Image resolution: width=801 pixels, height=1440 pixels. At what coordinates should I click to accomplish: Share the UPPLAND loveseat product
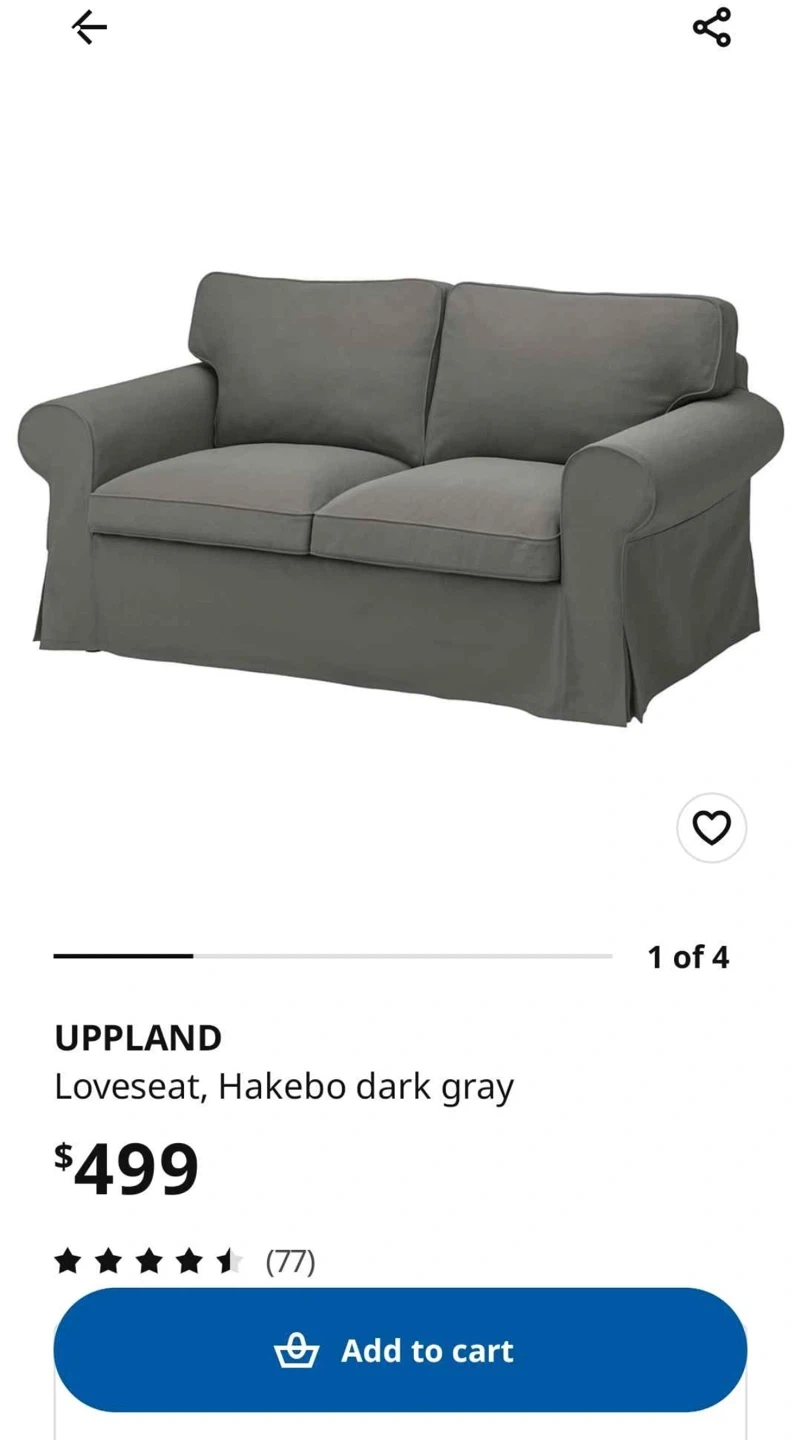711,27
